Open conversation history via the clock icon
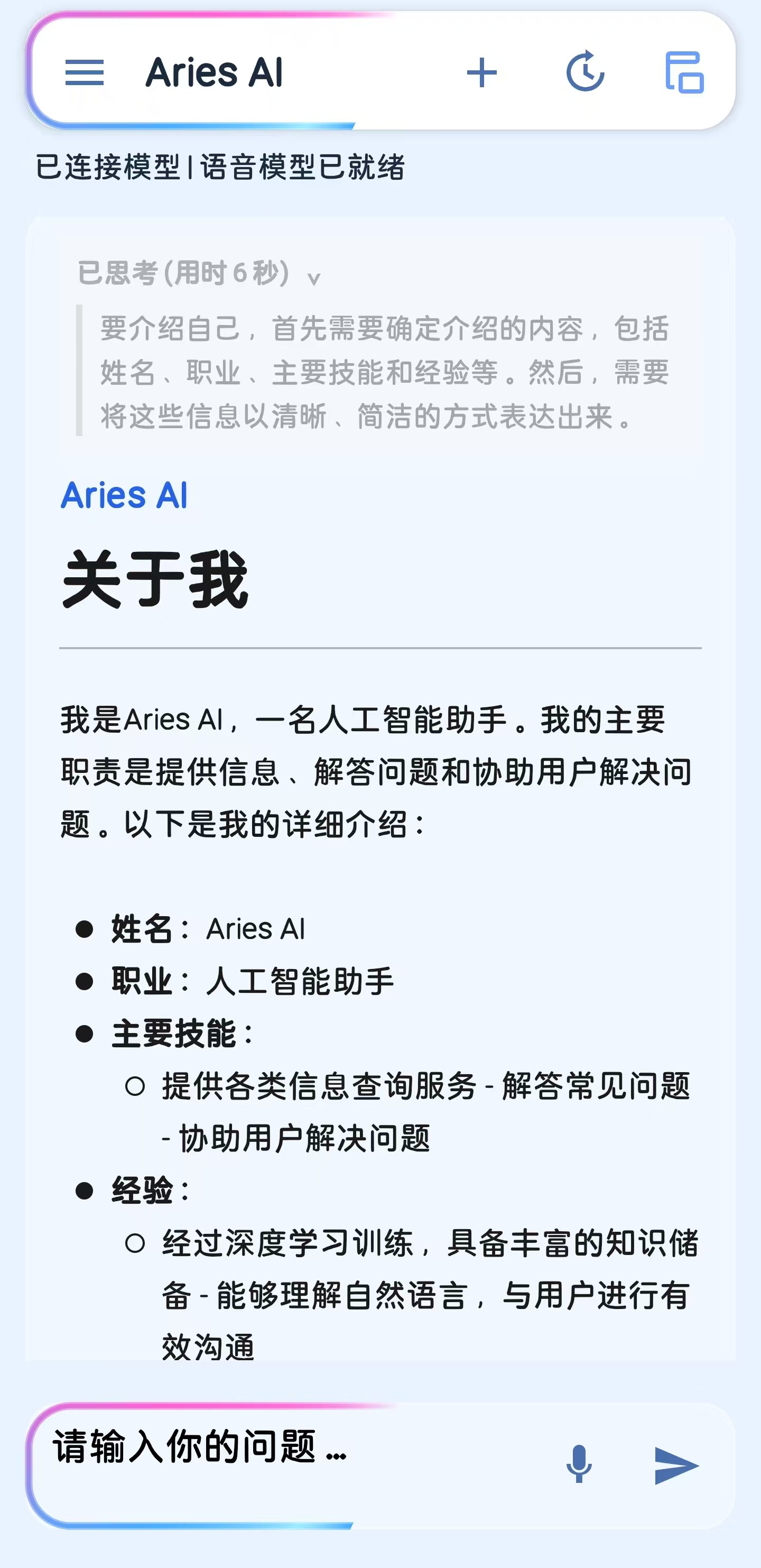Screen dimensions: 761x1568 (x=584, y=72)
